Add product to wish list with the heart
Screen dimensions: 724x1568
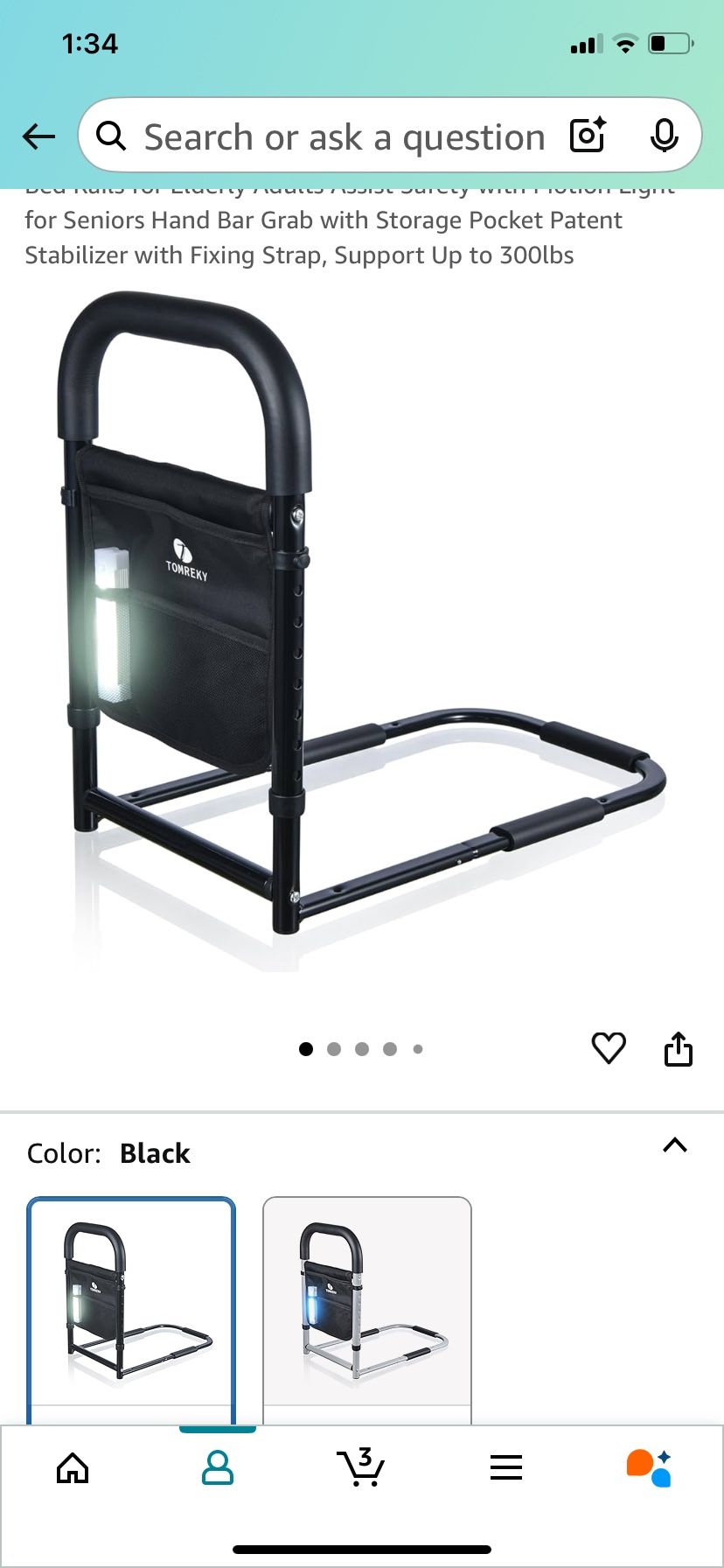pyautogui.click(x=609, y=1047)
